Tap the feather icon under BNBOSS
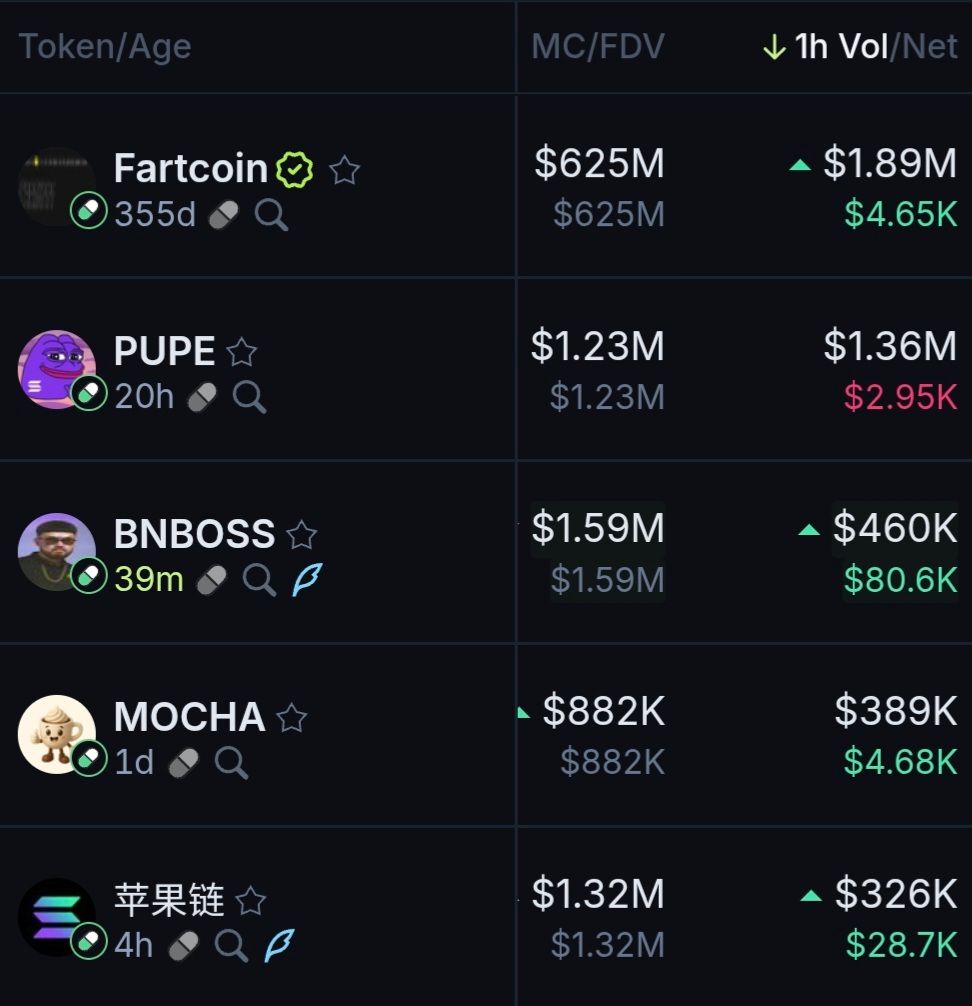This screenshot has width=972, height=1006. pos(307,579)
